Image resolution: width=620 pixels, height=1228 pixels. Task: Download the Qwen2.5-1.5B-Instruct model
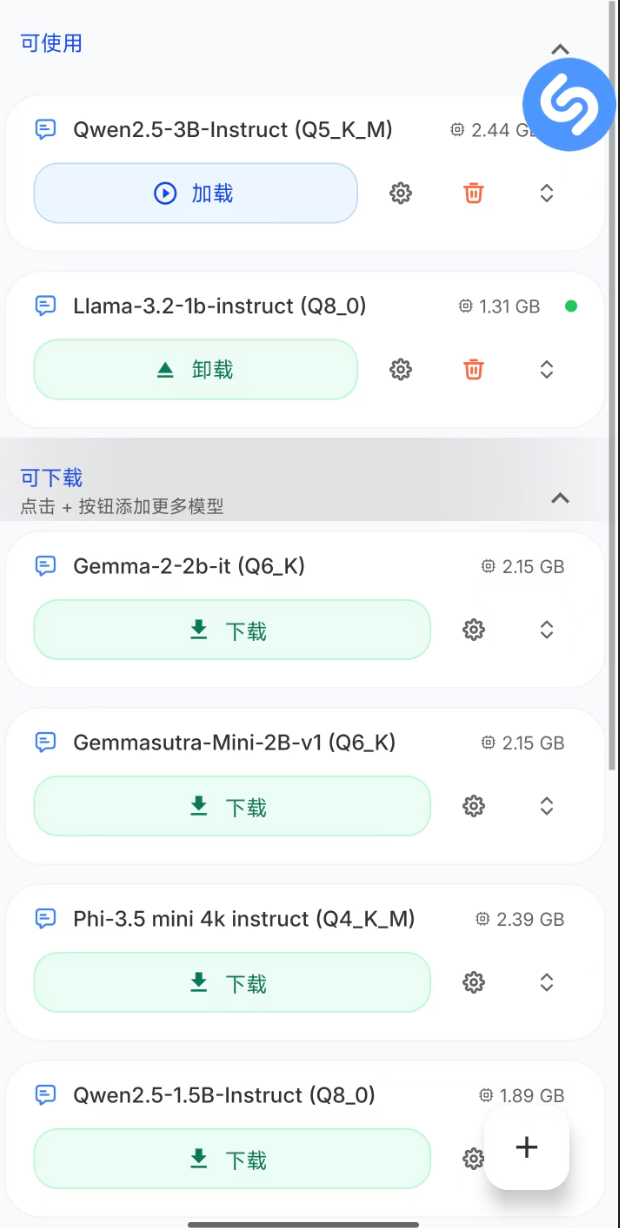pyautogui.click(x=232, y=1159)
